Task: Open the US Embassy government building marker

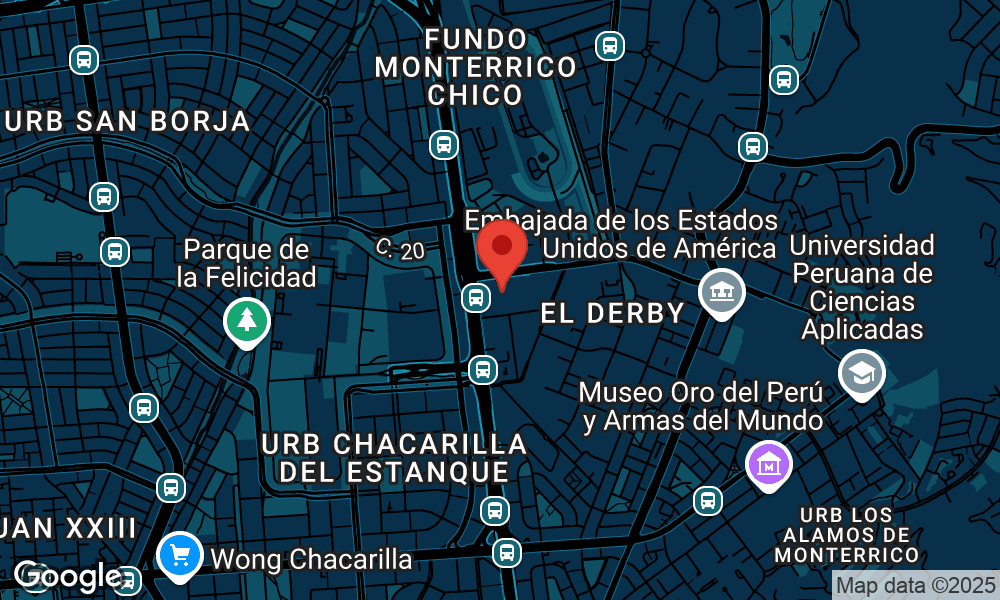Action: (x=723, y=292)
